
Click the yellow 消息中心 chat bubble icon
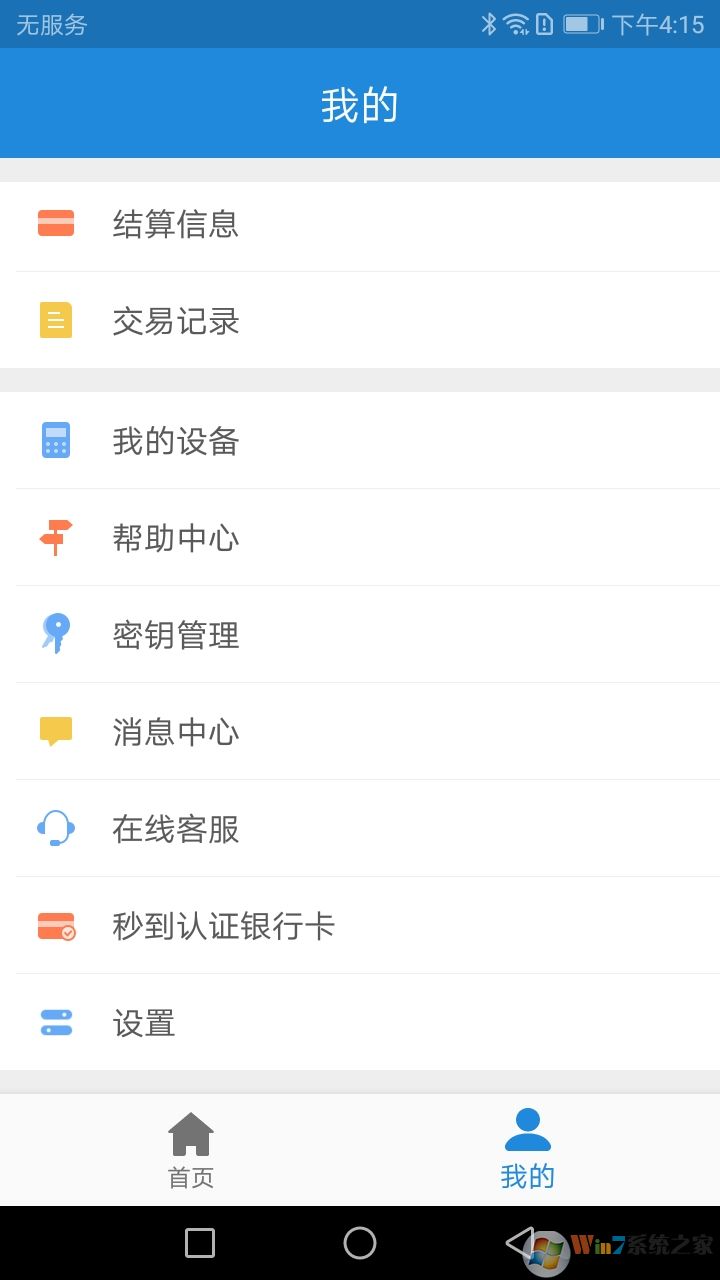click(57, 731)
